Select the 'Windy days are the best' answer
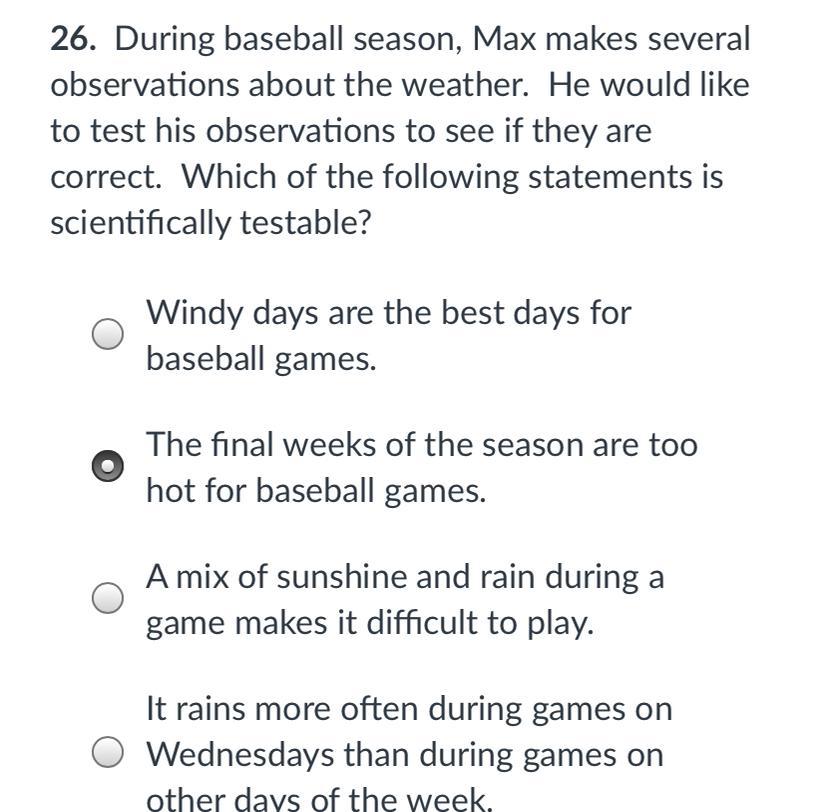The height and width of the screenshot is (812, 826). point(108,334)
